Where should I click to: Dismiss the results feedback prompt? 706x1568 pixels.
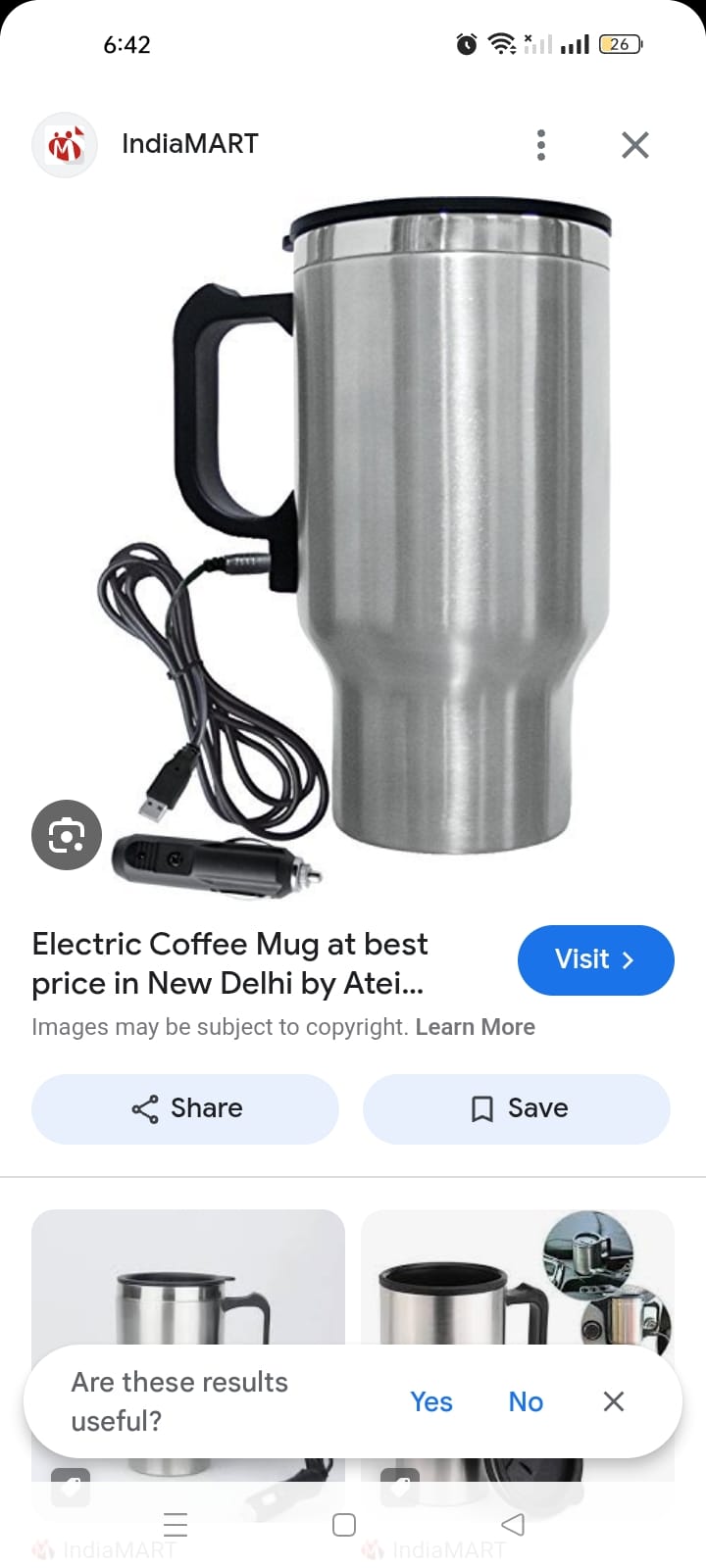pyautogui.click(x=614, y=1401)
